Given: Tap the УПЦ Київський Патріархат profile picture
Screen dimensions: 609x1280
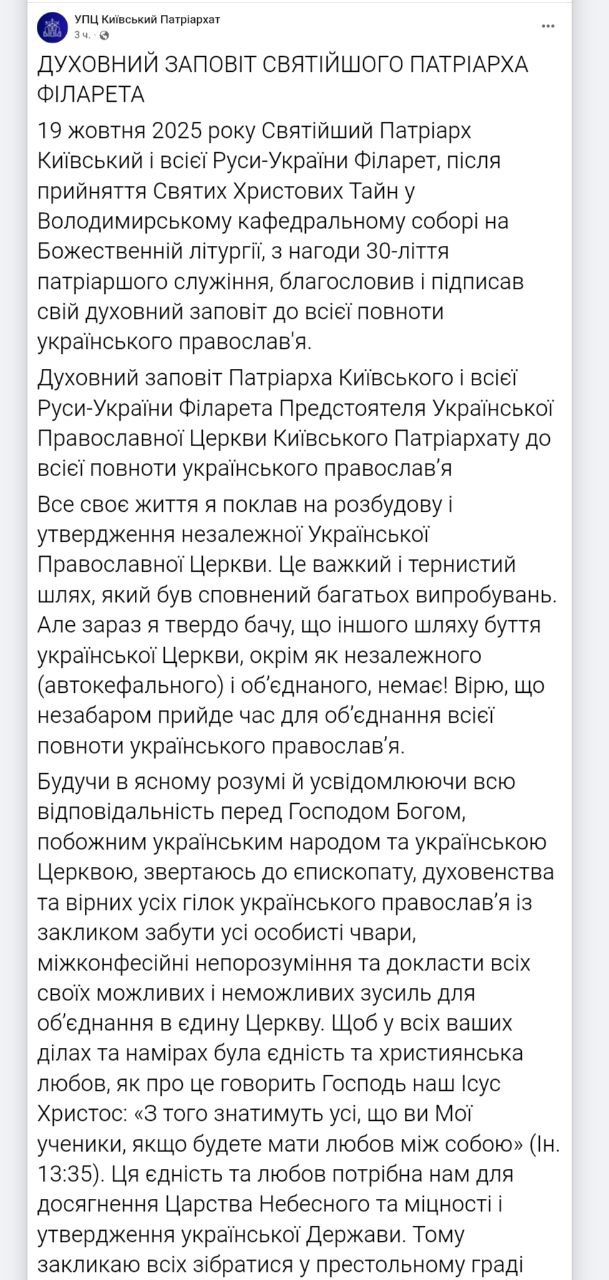Looking at the screenshot, I should click(52, 27).
